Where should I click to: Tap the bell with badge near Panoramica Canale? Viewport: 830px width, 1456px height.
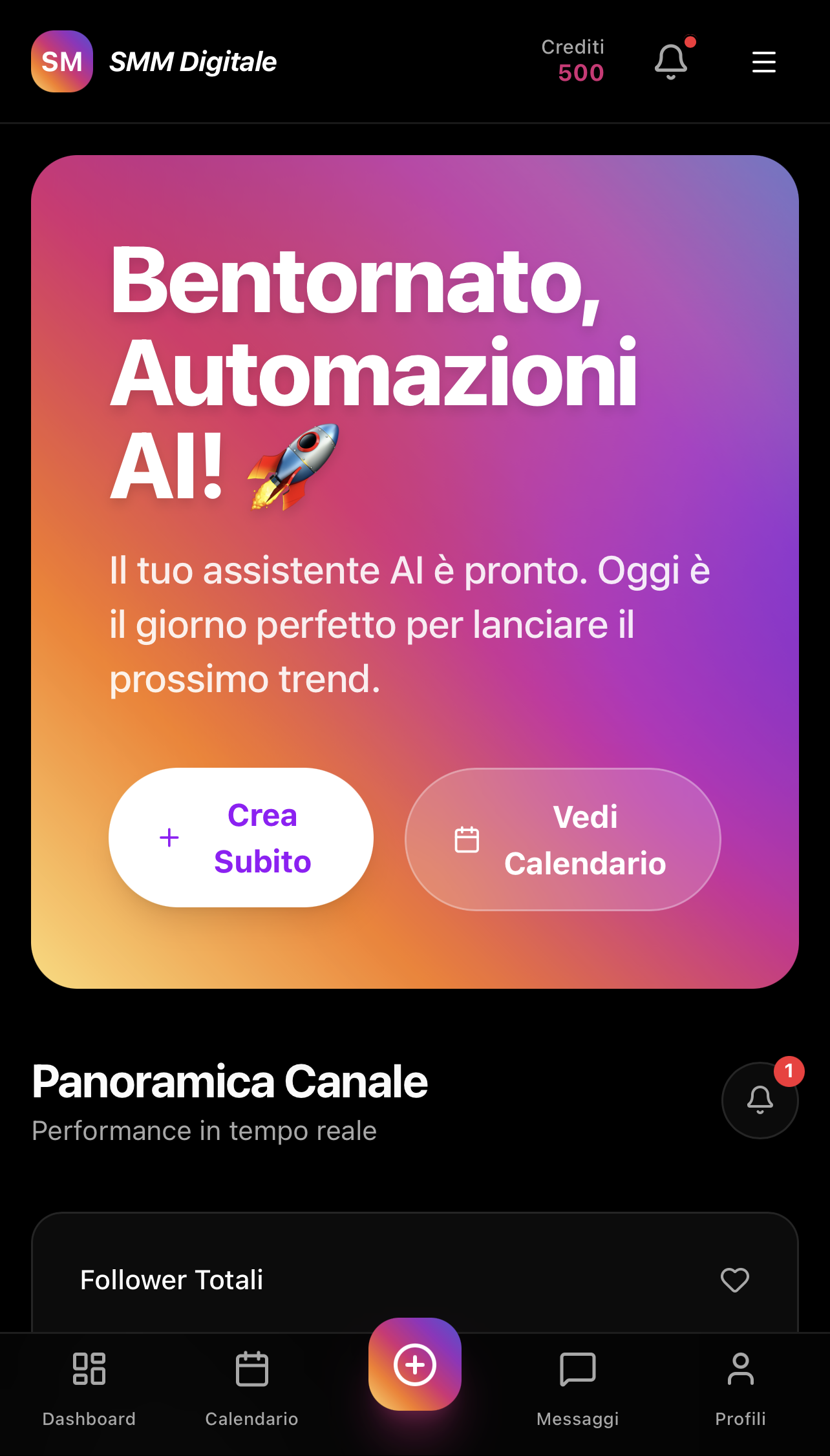click(760, 1101)
